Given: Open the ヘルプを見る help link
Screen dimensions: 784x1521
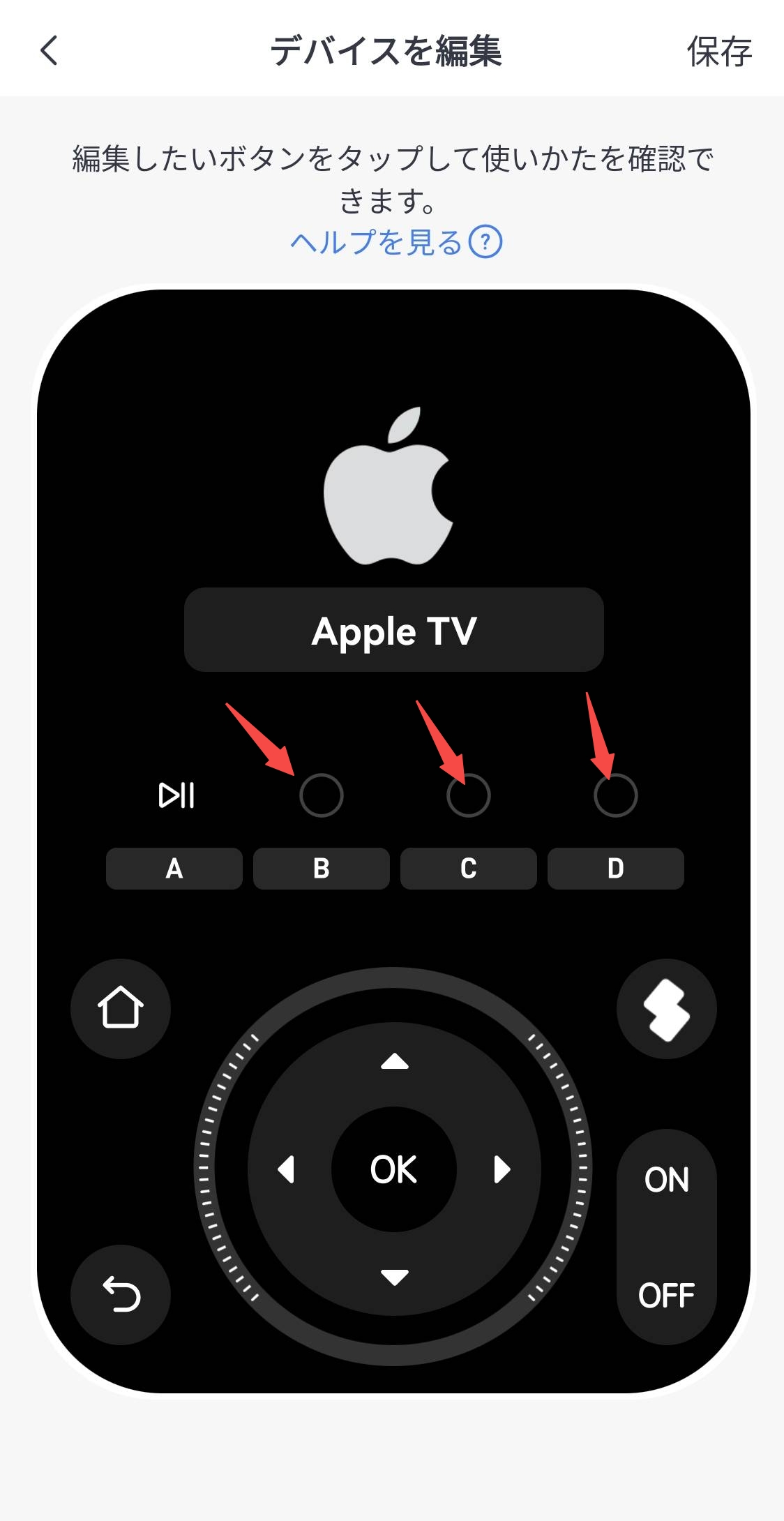Looking at the screenshot, I should coord(395,242).
